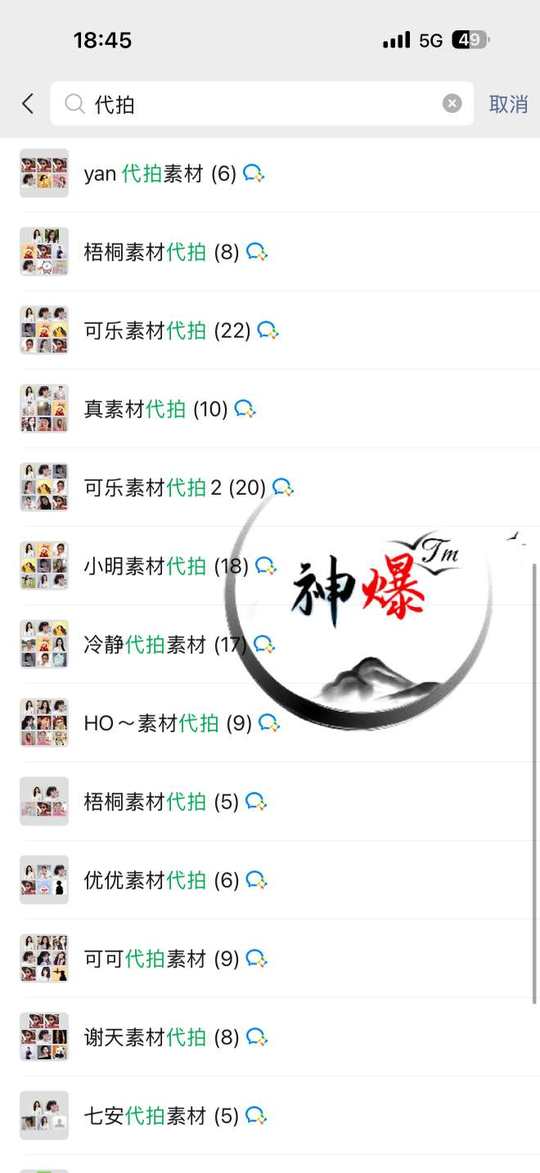Open the group 梧桐素材代拍 (8)
The width and height of the screenshot is (540, 1173).
click(x=270, y=252)
